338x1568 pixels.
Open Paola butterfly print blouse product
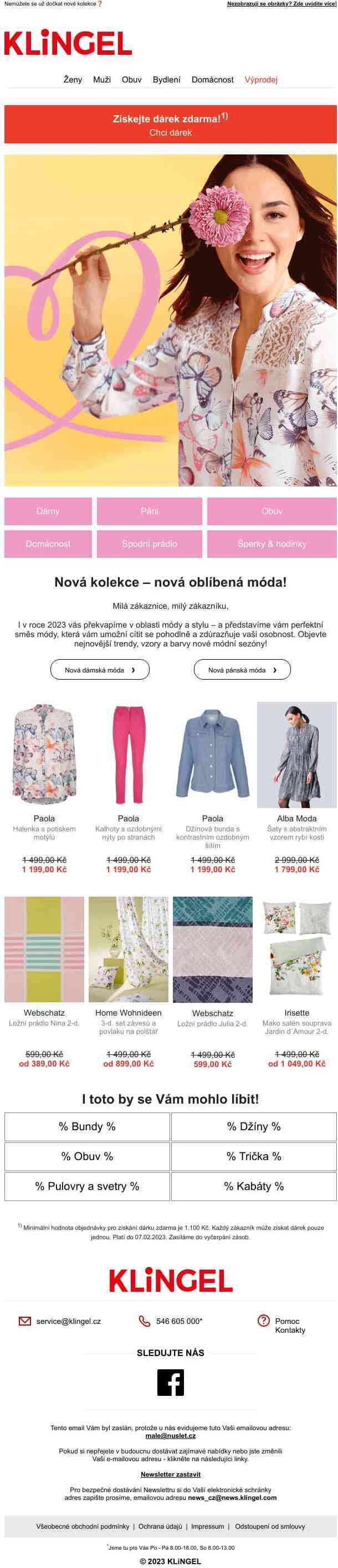click(x=44, y=755)
